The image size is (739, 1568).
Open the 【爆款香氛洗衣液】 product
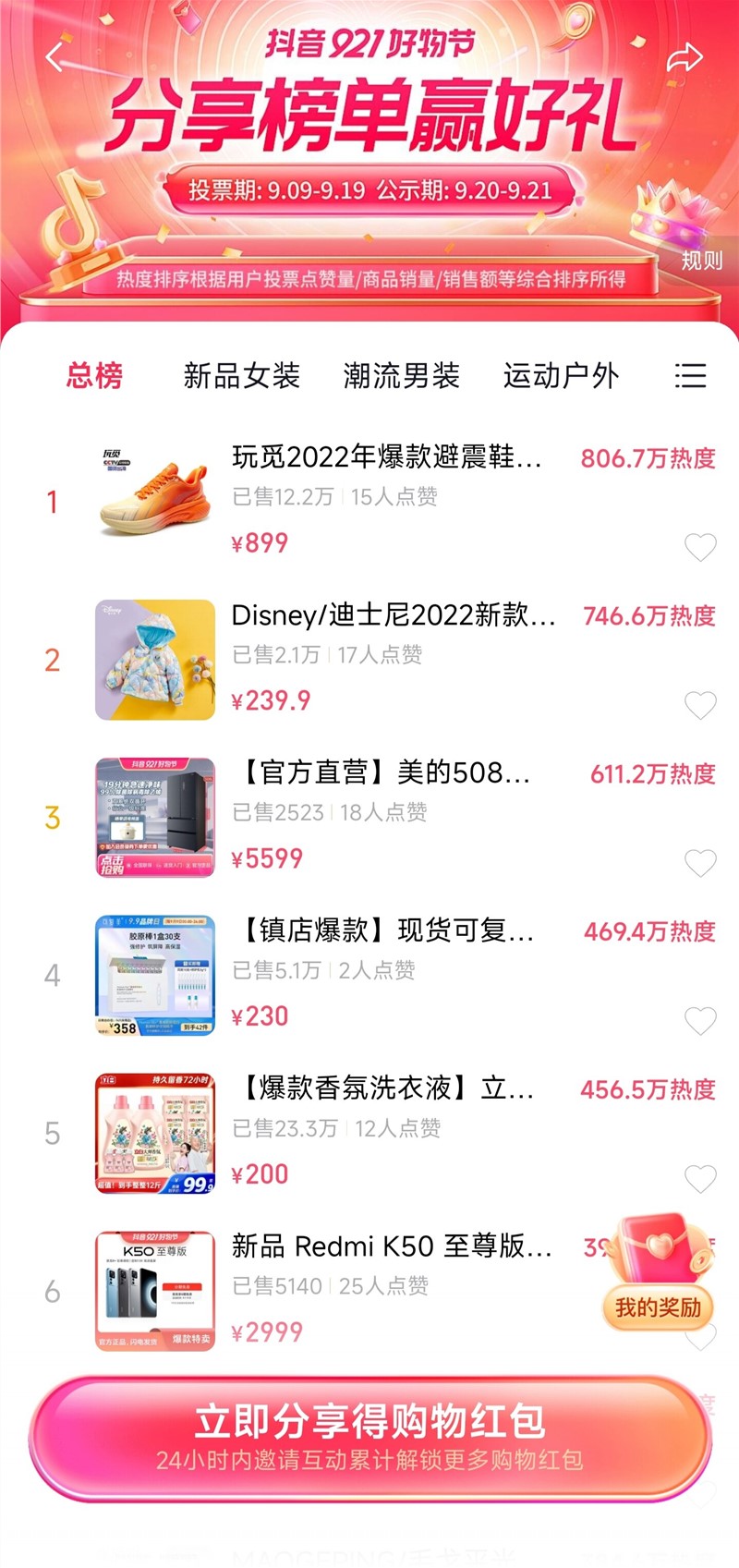pyautogui.click(x=386, y=1089)
